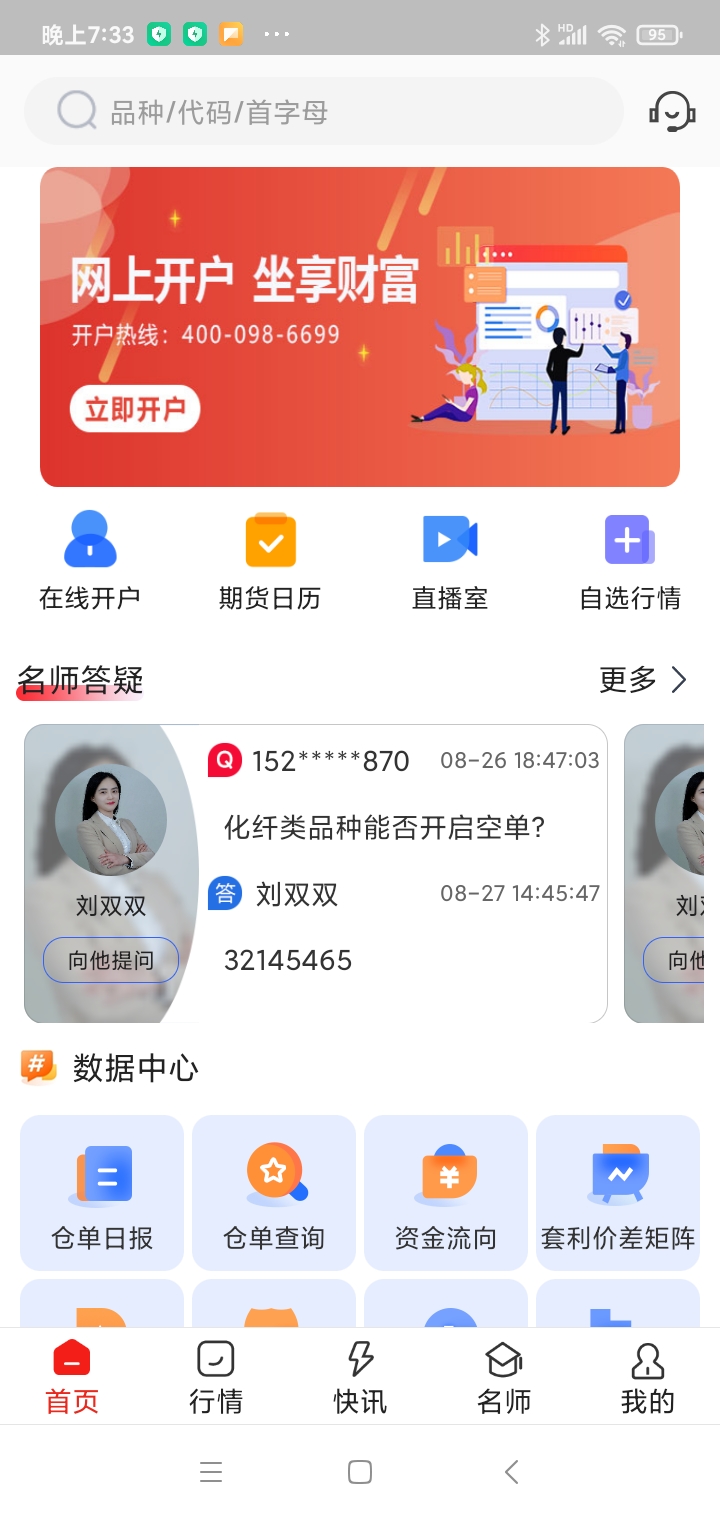Open 在线开户 shortcut
The height and width of the screenshot is (1520, 720).
(x=90, y=562)
